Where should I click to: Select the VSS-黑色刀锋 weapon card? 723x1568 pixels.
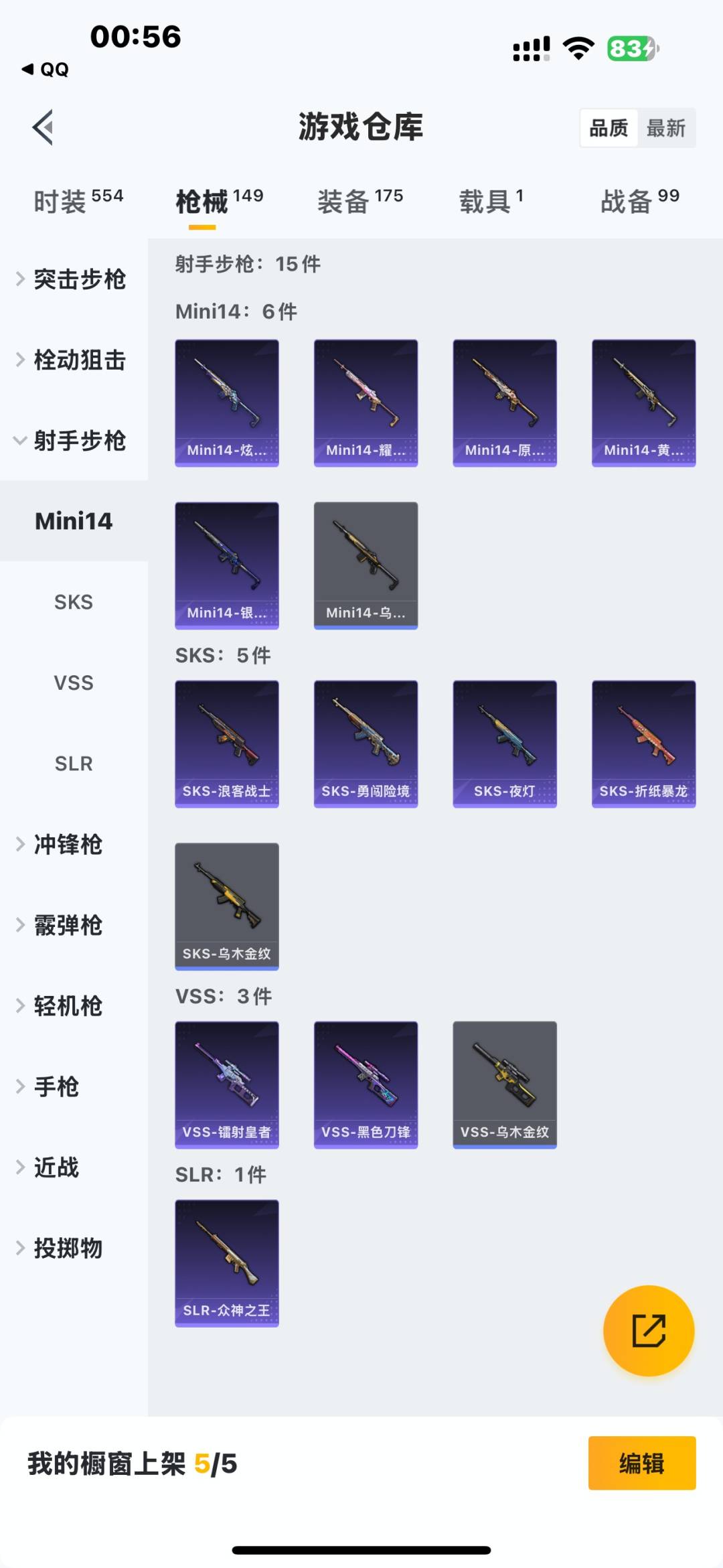click(x=366, y=1084)
